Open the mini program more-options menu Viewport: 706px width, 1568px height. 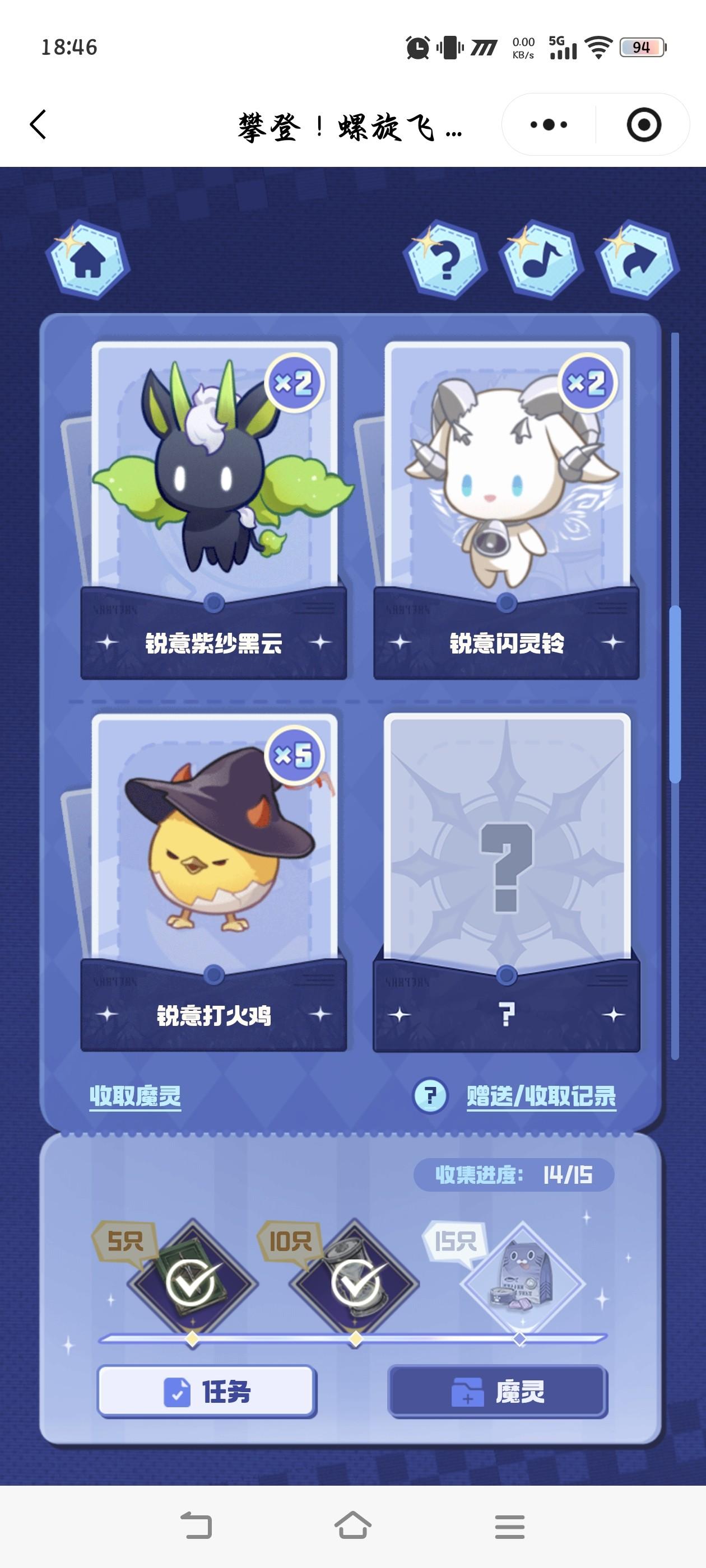[548, 125]
